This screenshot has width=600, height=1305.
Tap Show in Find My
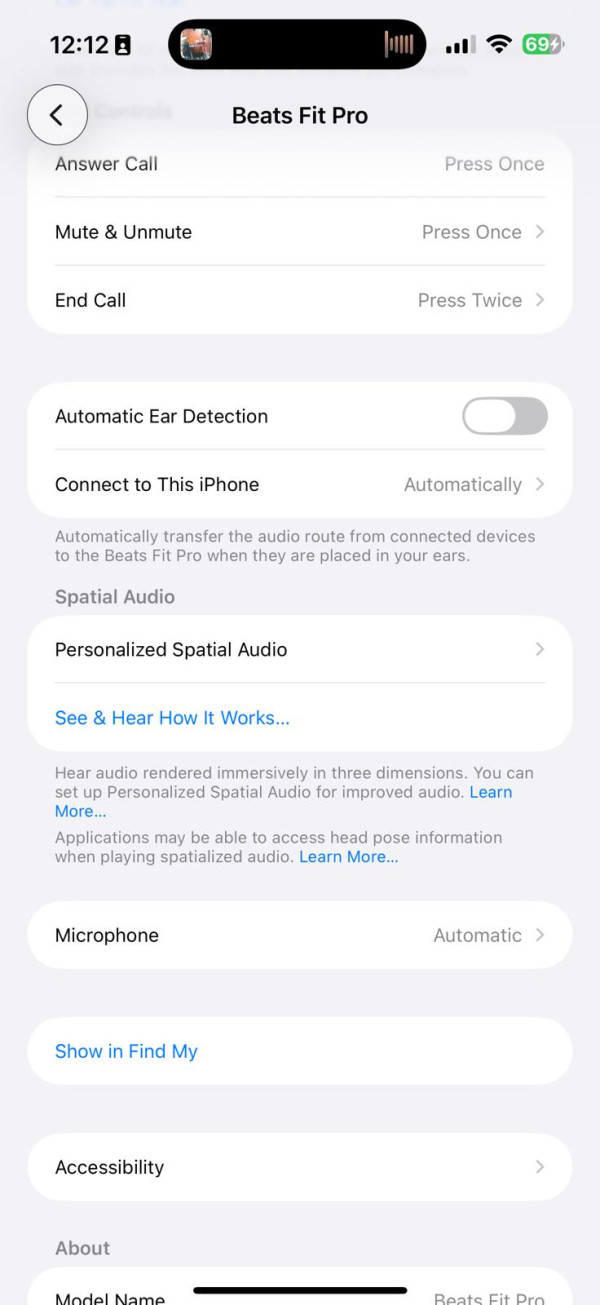[127, 1051]
